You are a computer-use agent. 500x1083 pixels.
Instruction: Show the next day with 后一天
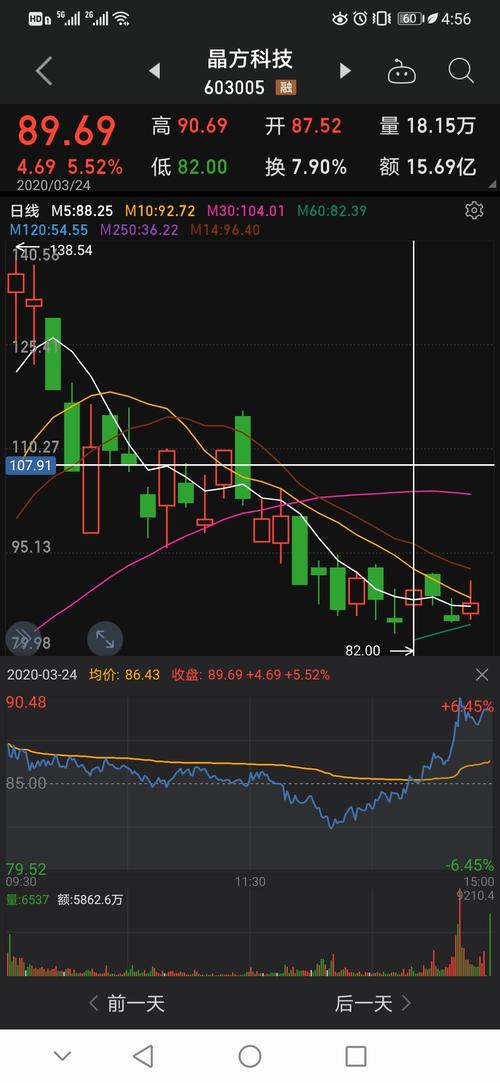(x=373, y=1003)
